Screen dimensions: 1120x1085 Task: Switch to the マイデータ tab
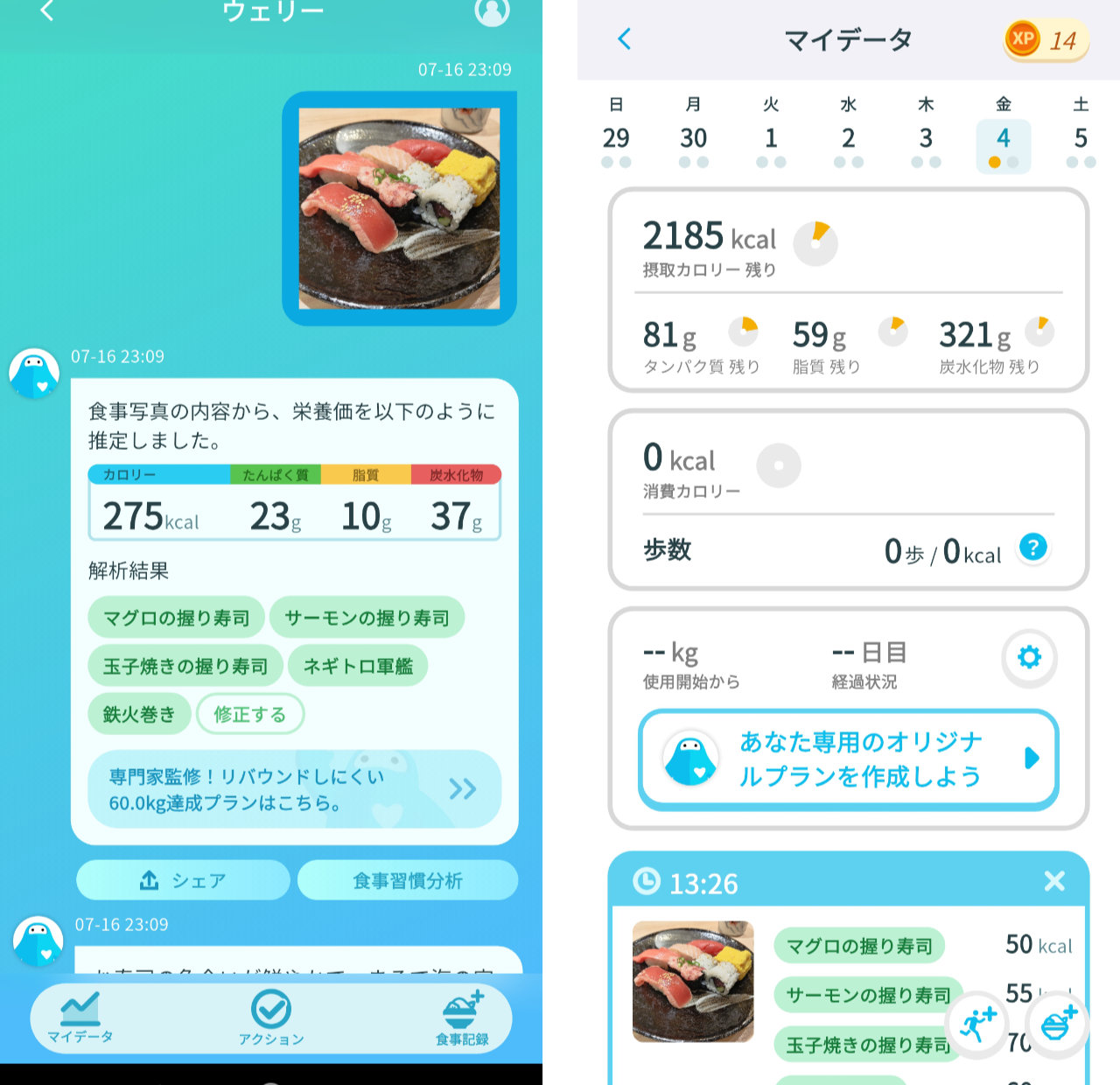tap(80, 1018)
